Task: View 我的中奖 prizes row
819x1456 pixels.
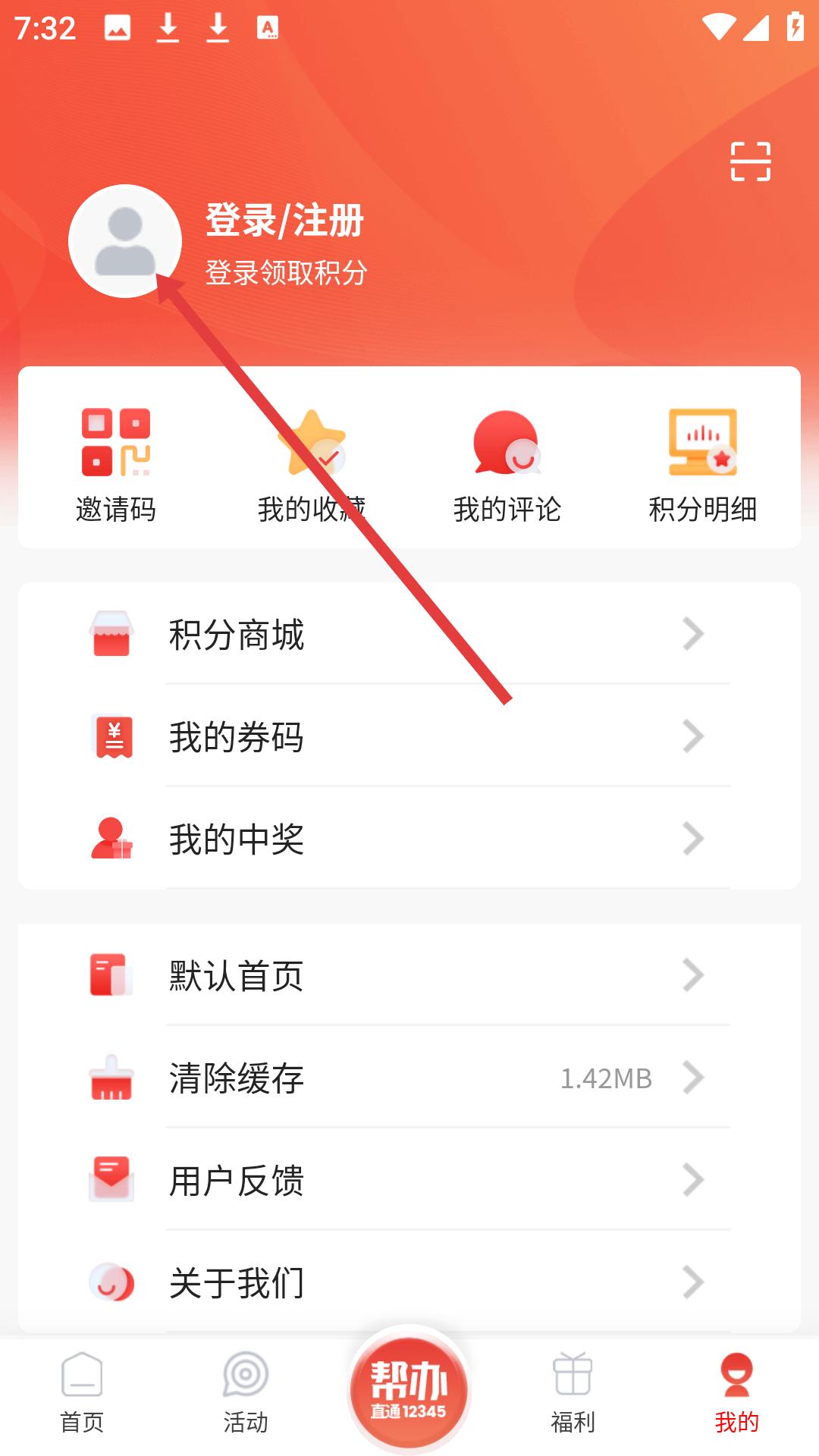Action: pos(409,839)
